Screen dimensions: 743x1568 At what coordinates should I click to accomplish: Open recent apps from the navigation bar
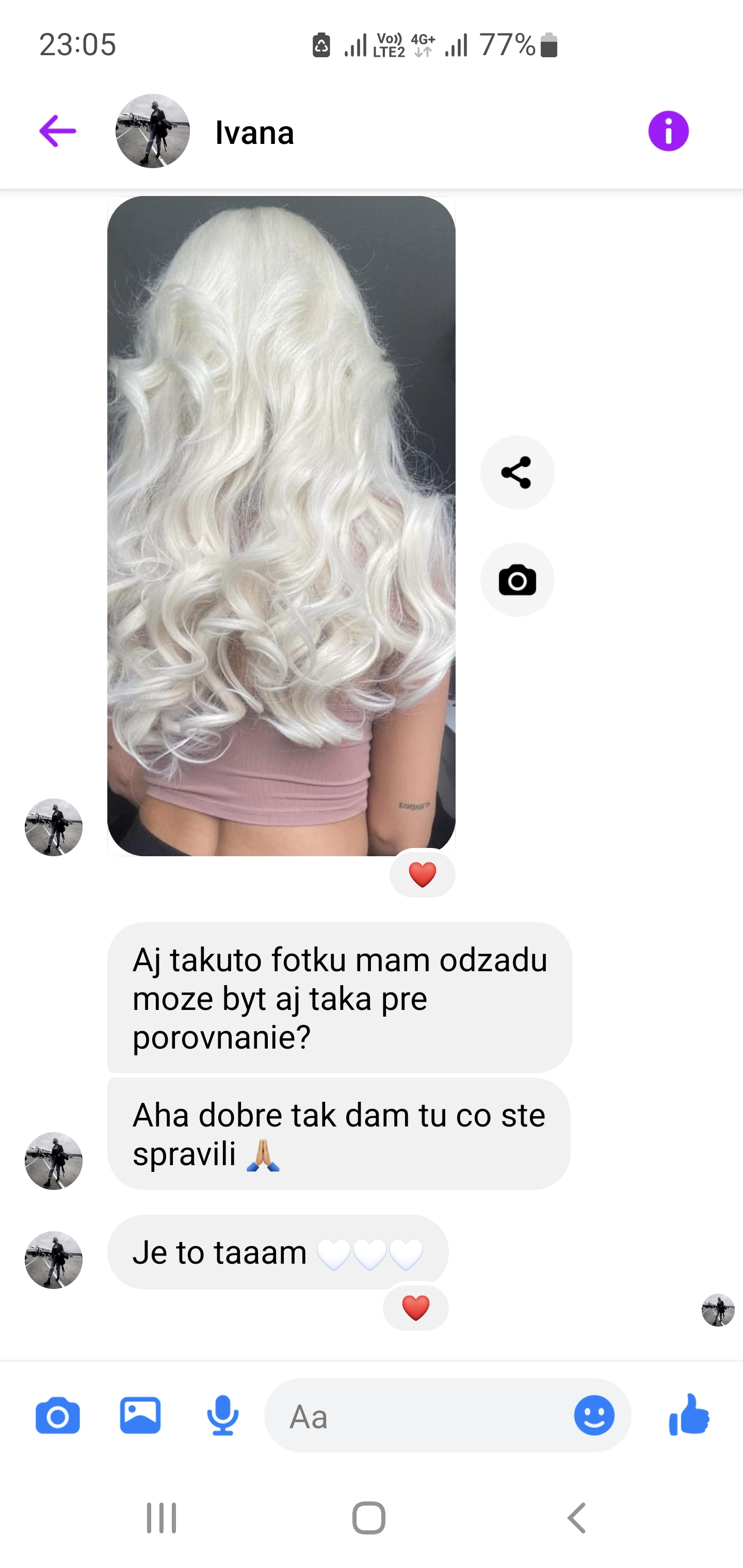pos(161,1517)
